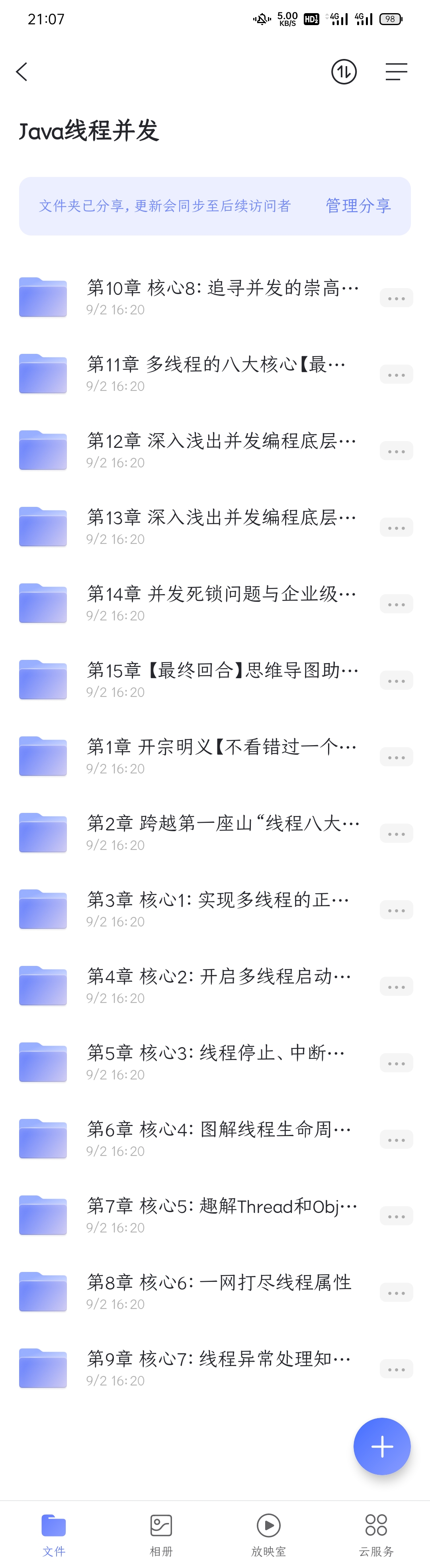This screenshot has height=1568, width=430.
Task: Go back to the previous folder
Action: [23, 72]
